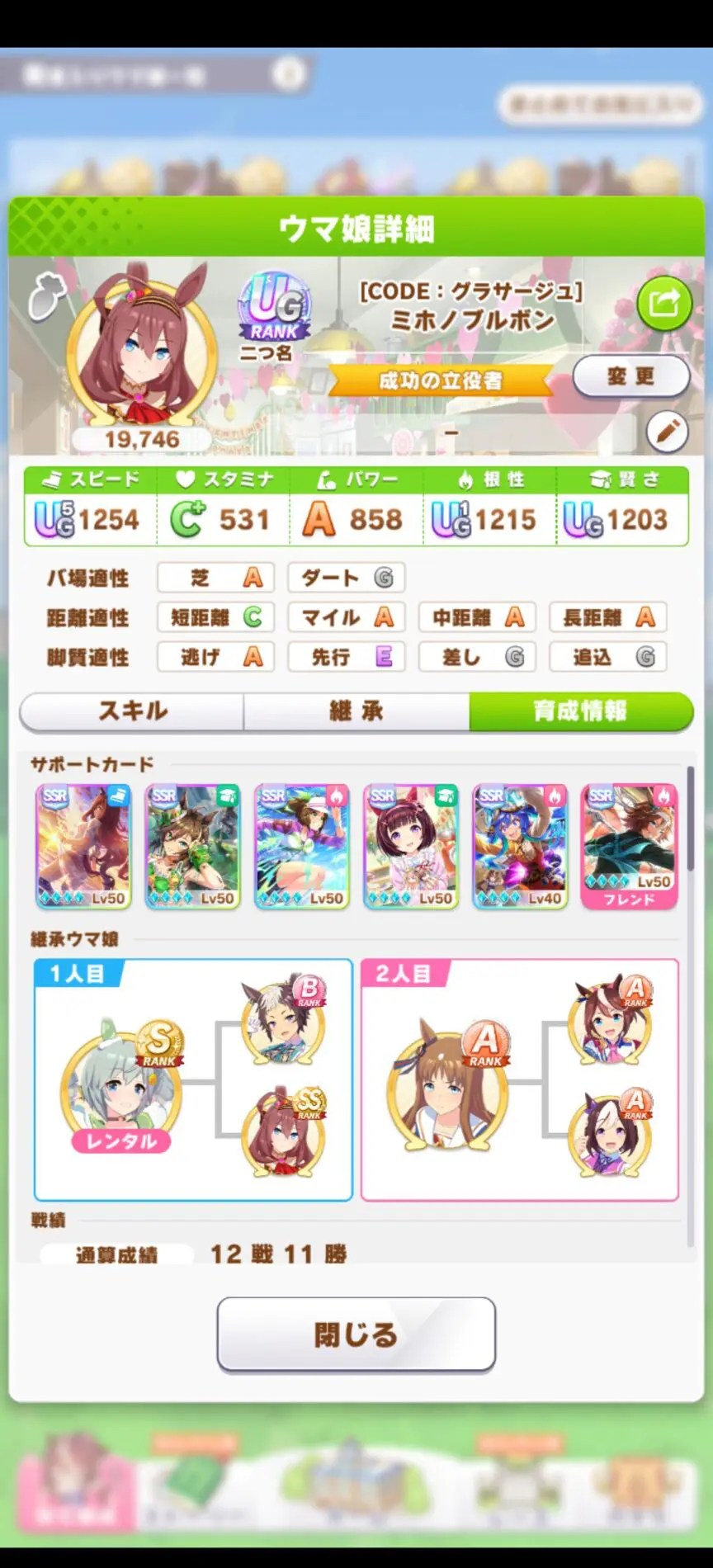Viewport: 713px width, 1568px height.
Task: Open the フレンド support card
Action: point(629,846)
